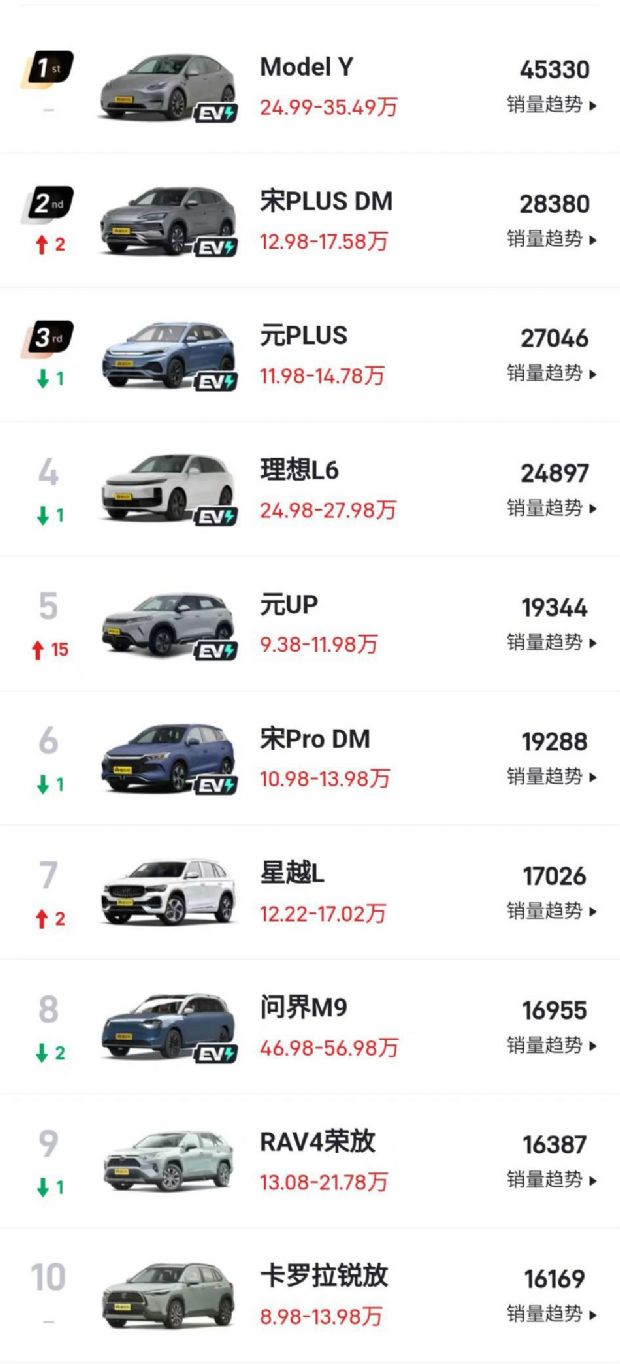620x1364 pixels.
Task: Select the 理想L6 row
Action: [300, 470]
